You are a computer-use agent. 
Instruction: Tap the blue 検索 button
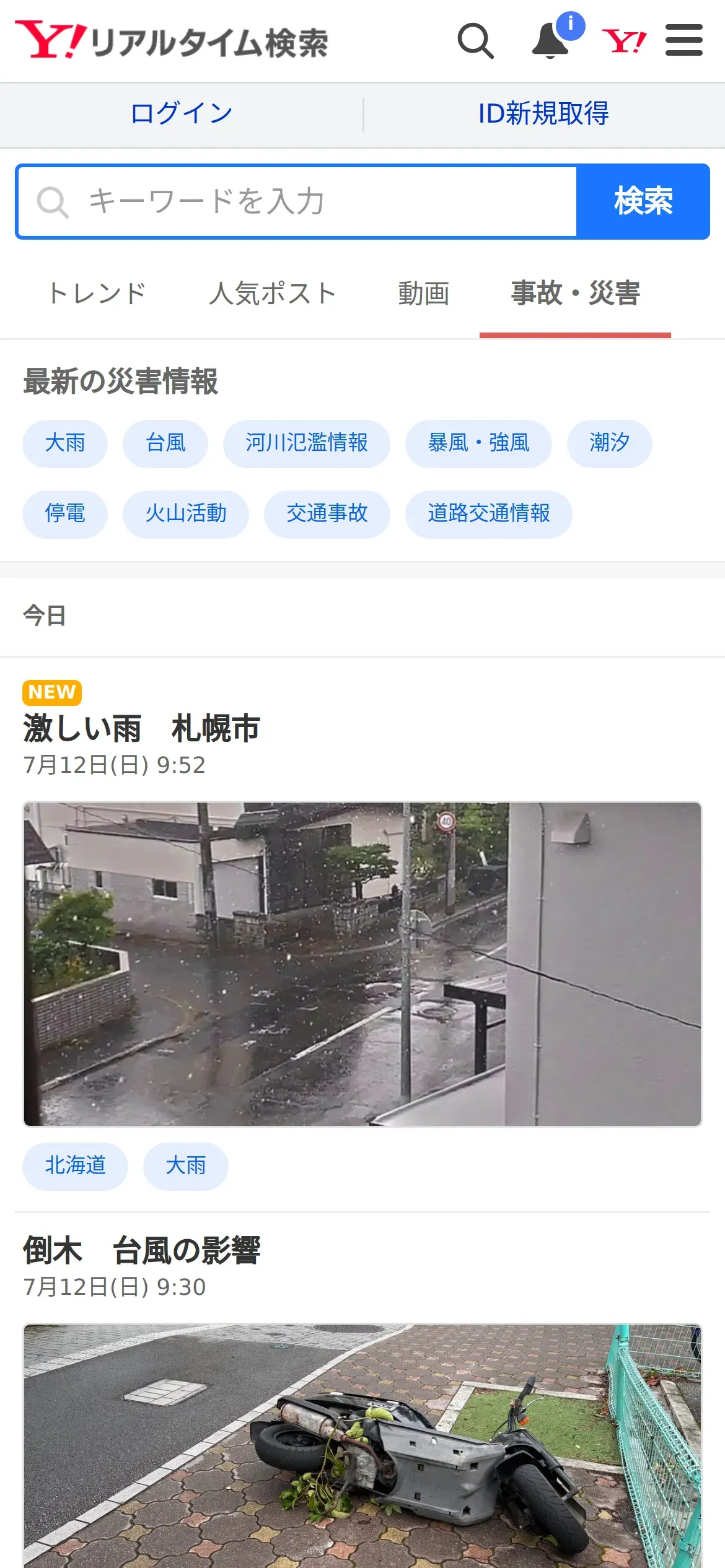(x=643, y=201)
